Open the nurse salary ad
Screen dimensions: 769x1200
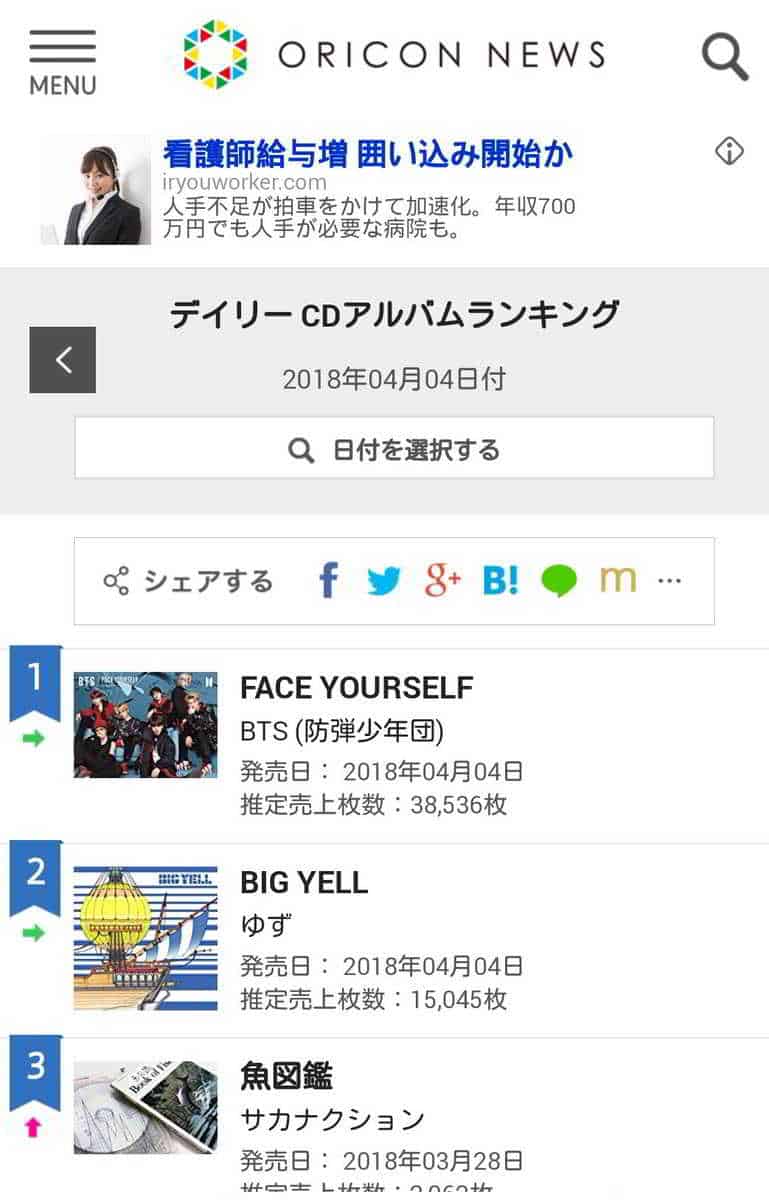click(x=368, y=154)
